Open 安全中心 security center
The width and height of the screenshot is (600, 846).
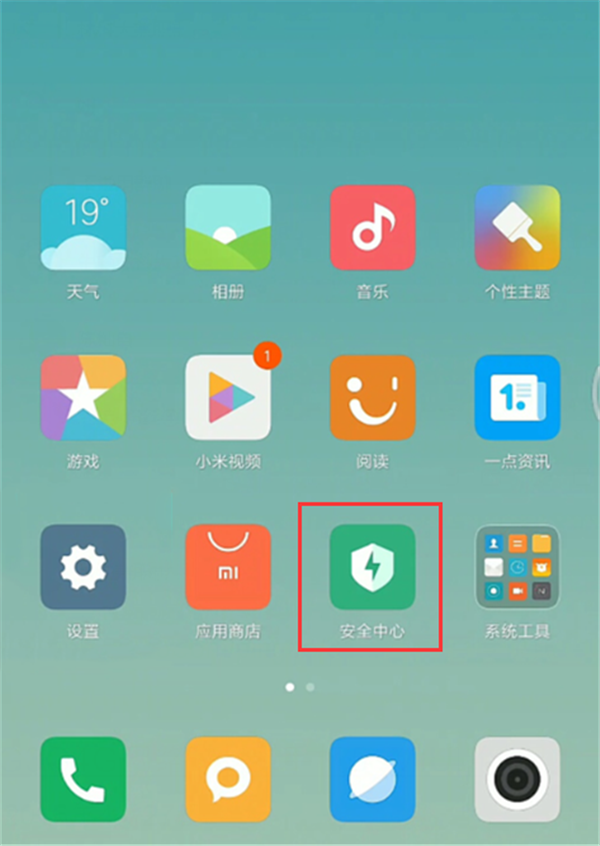point(372,567)
